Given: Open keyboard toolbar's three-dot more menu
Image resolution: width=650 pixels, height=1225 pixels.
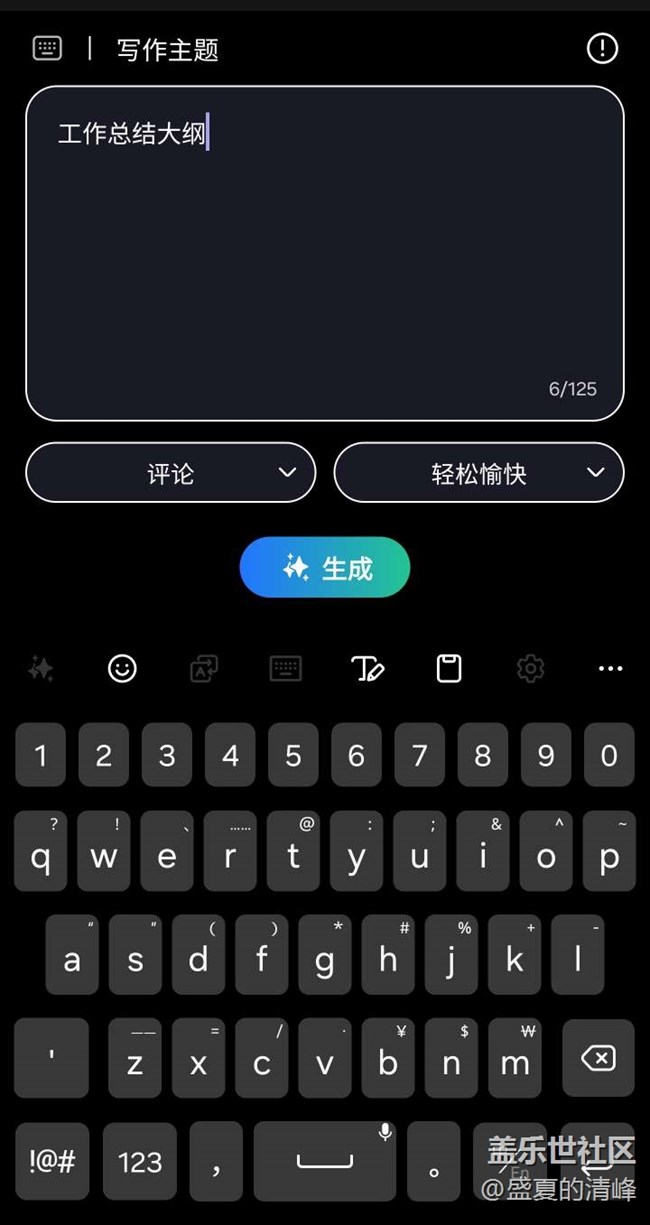Looking at the screenshot, I should point(610,668).
